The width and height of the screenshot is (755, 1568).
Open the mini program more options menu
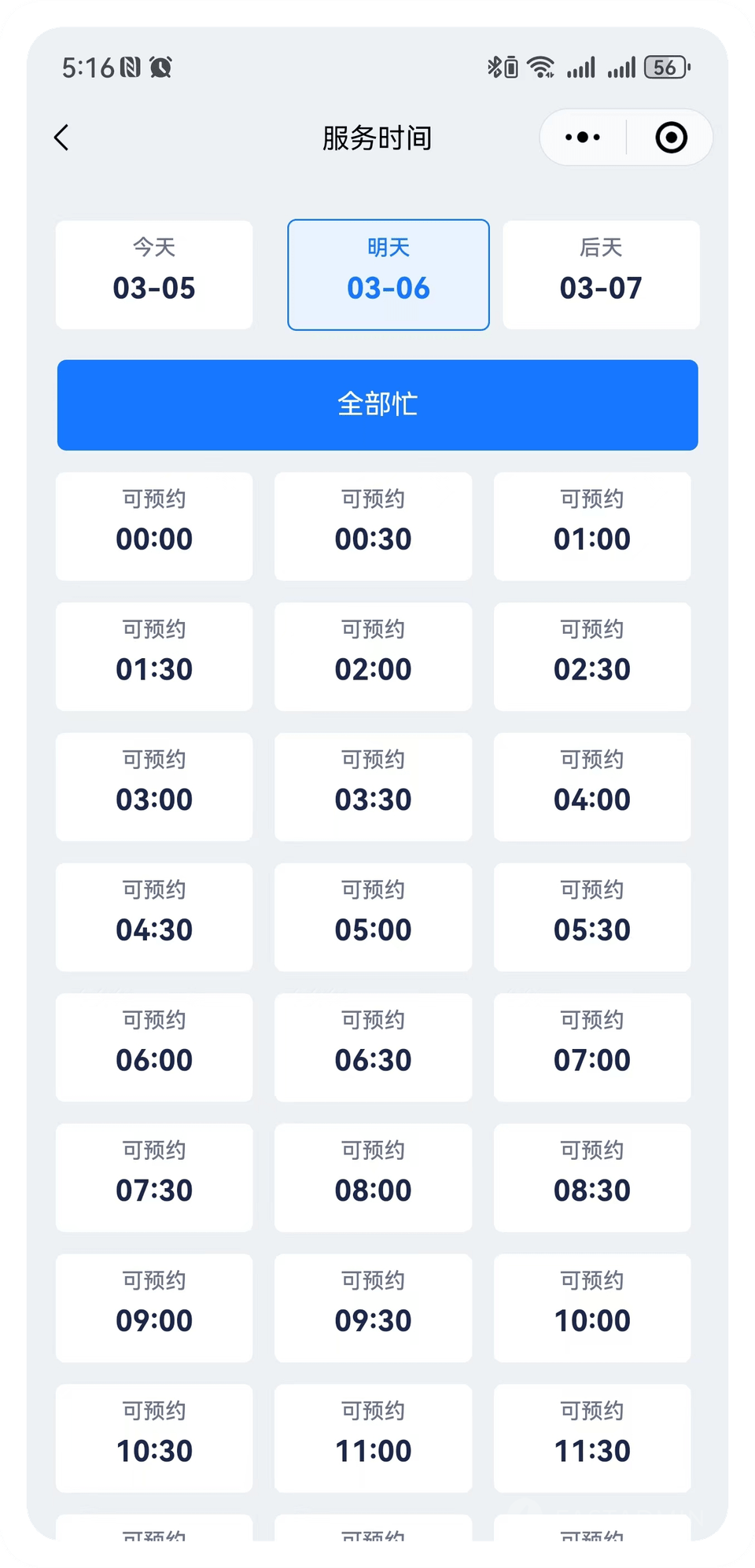pyautogui.click(x=583, y=138)
